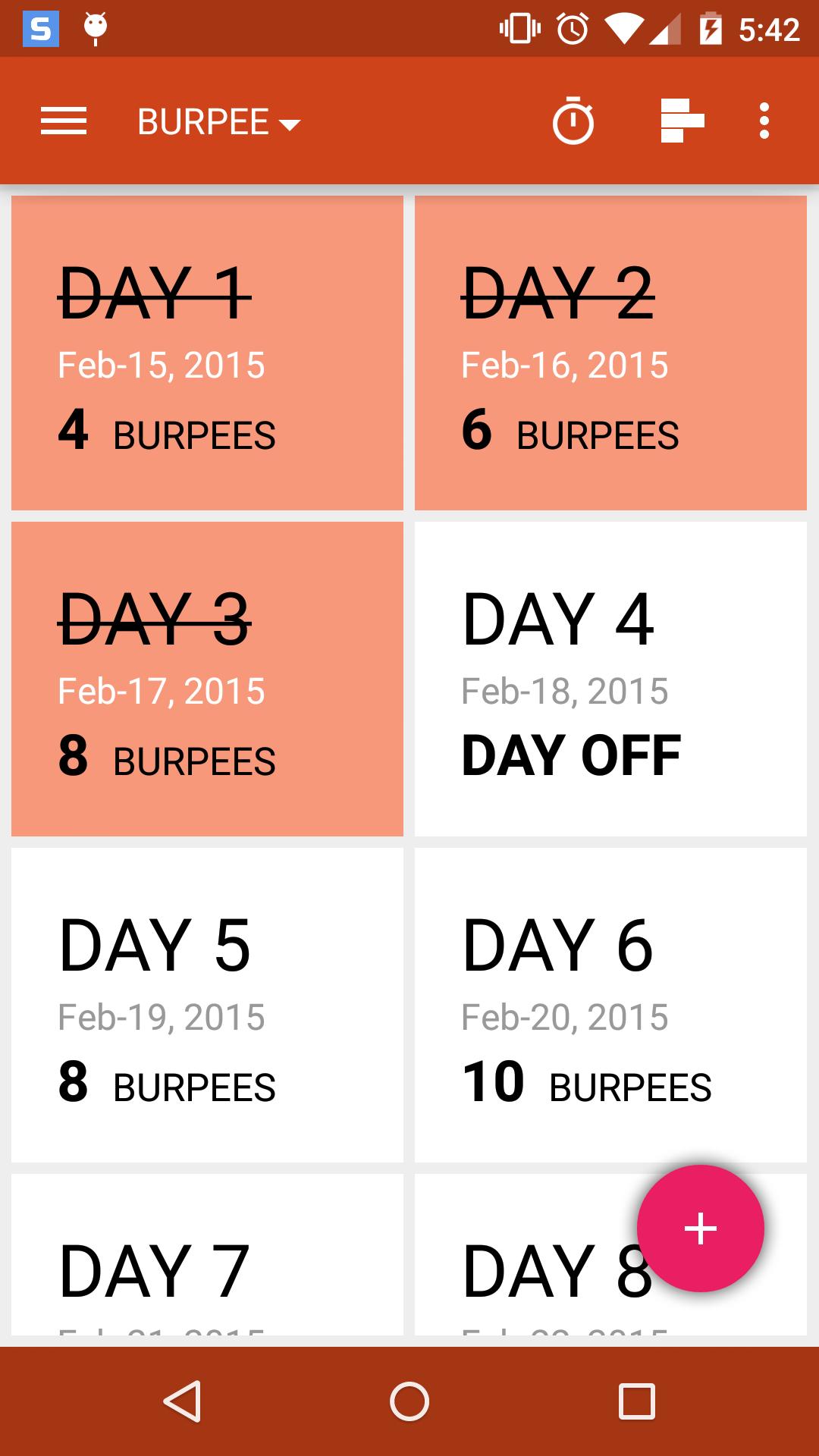Mark the DAY 4 card as completed
The width and height of the screenshot is (819, 1456).
611,677
